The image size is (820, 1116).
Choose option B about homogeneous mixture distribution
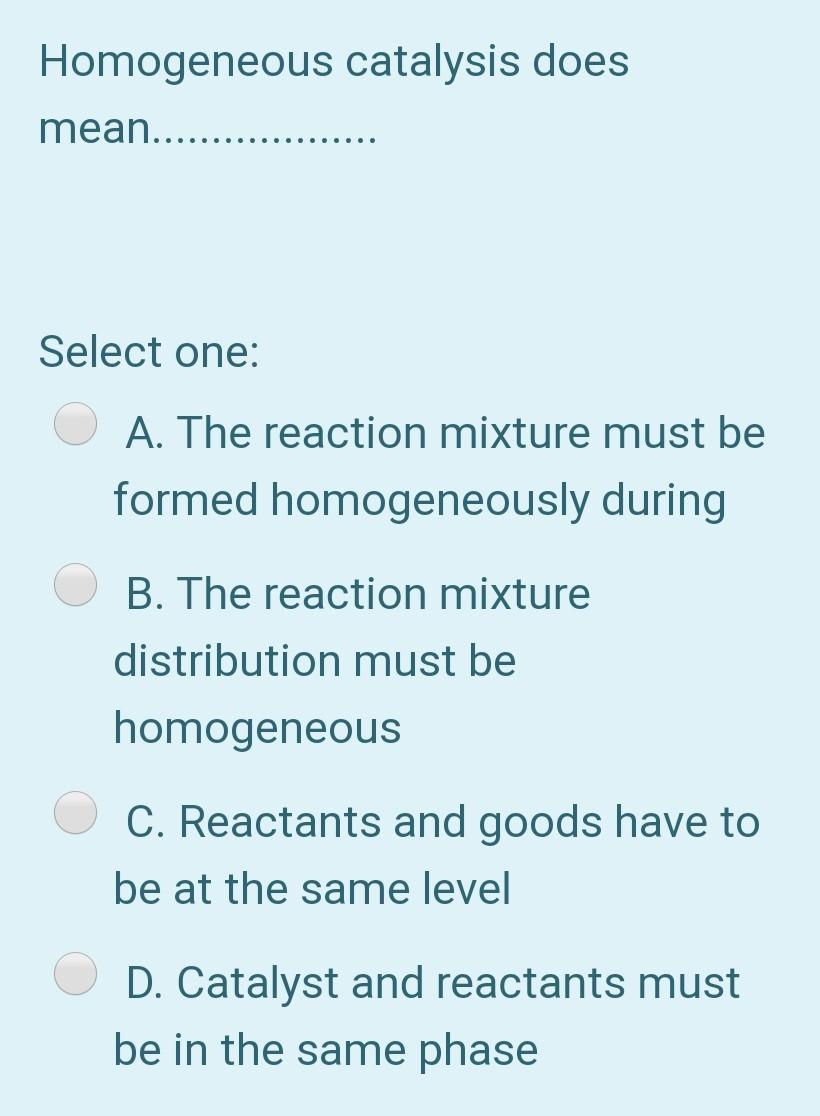tap(75, 585)
